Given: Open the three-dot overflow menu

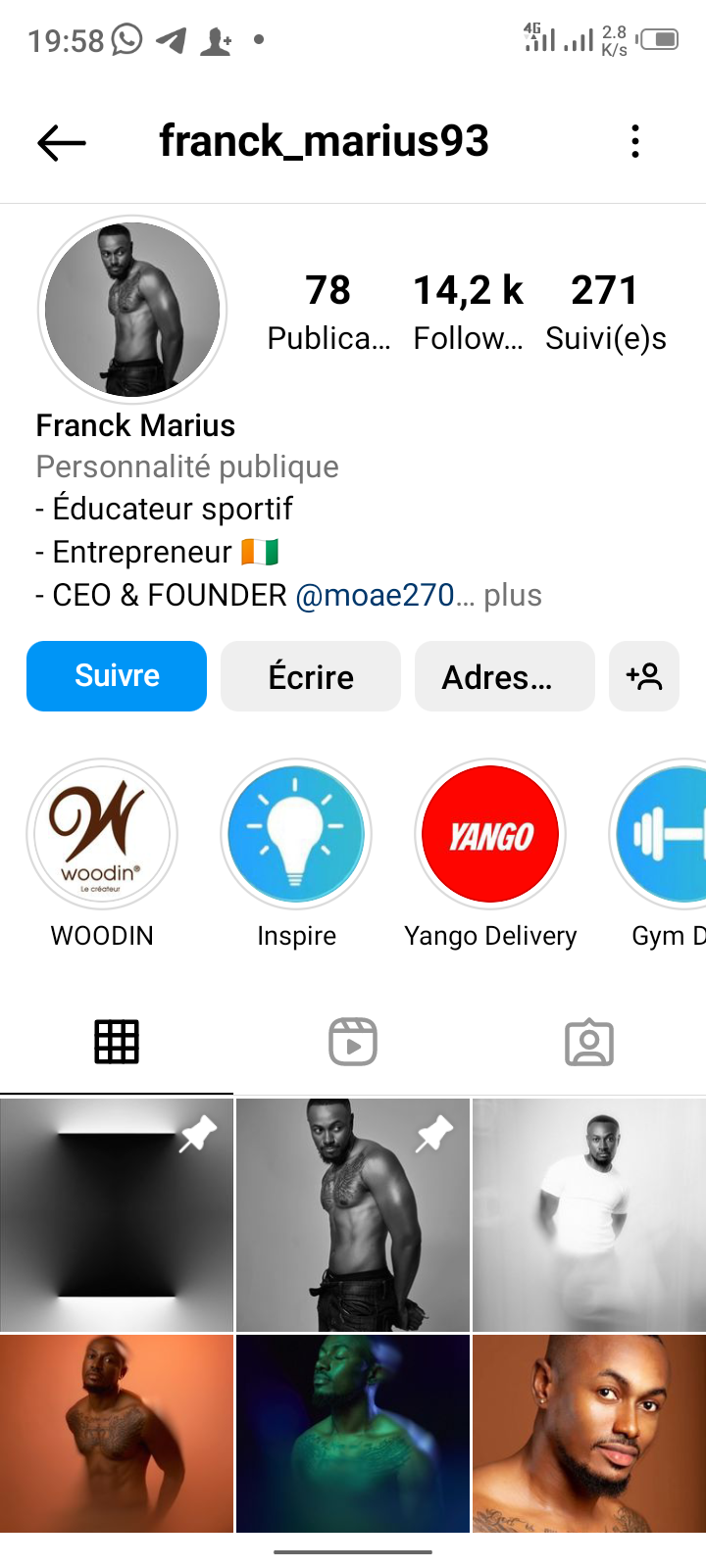Looking at the screenshot, I should click(635, 141).
